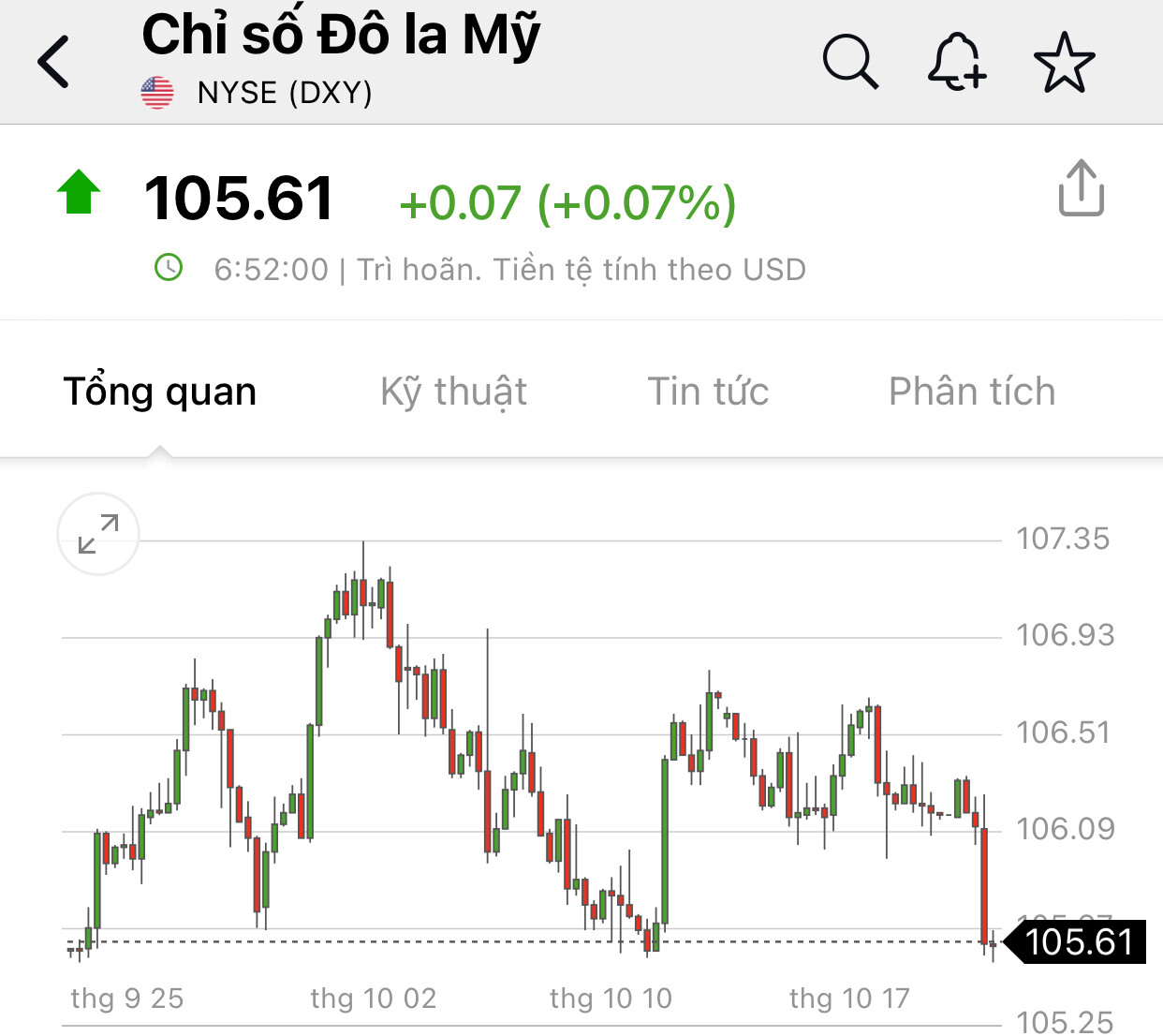The image size is (1163, 1036).
Task: Add DXY to watchlist with the star
Action: (1064, 62)
